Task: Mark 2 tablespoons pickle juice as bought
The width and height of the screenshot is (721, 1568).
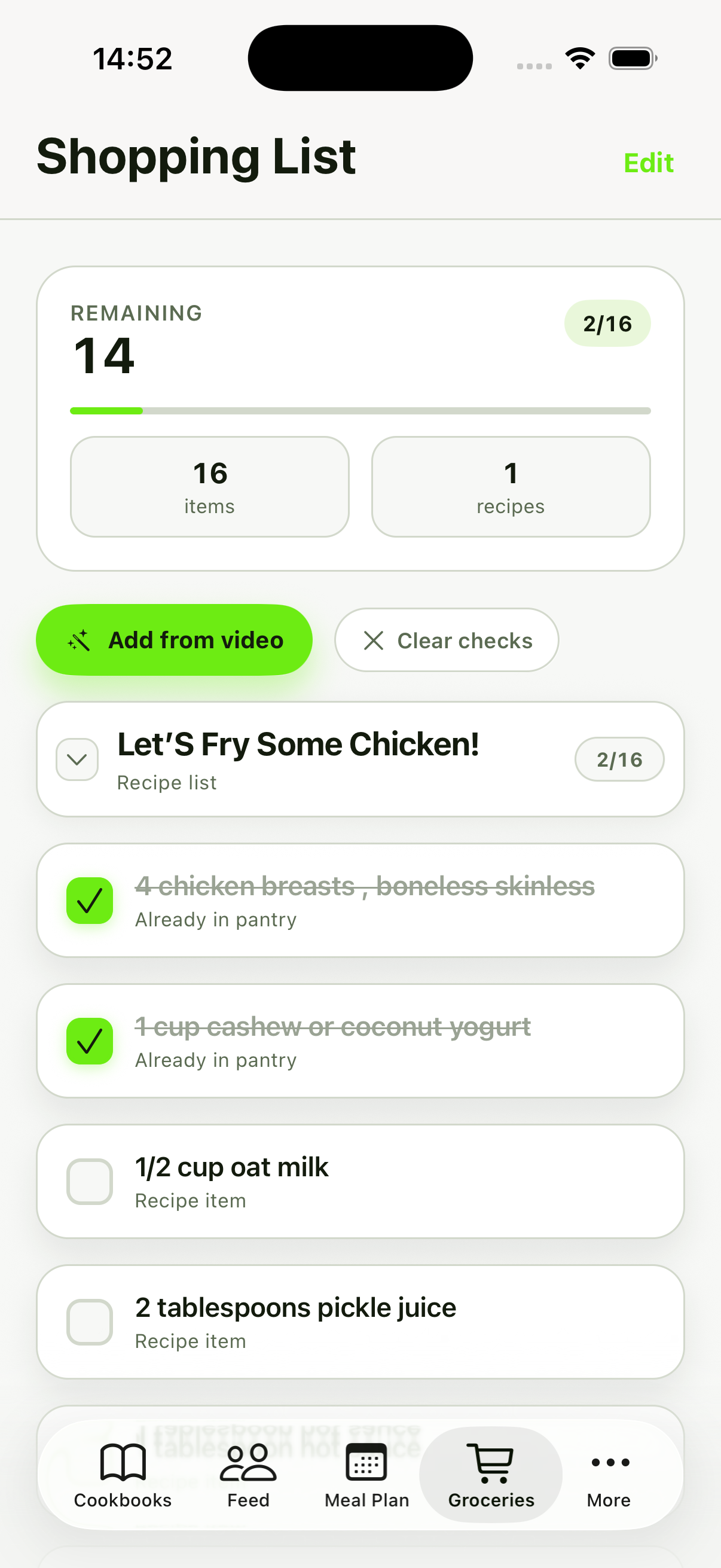Action: (x=90, y=1322)
